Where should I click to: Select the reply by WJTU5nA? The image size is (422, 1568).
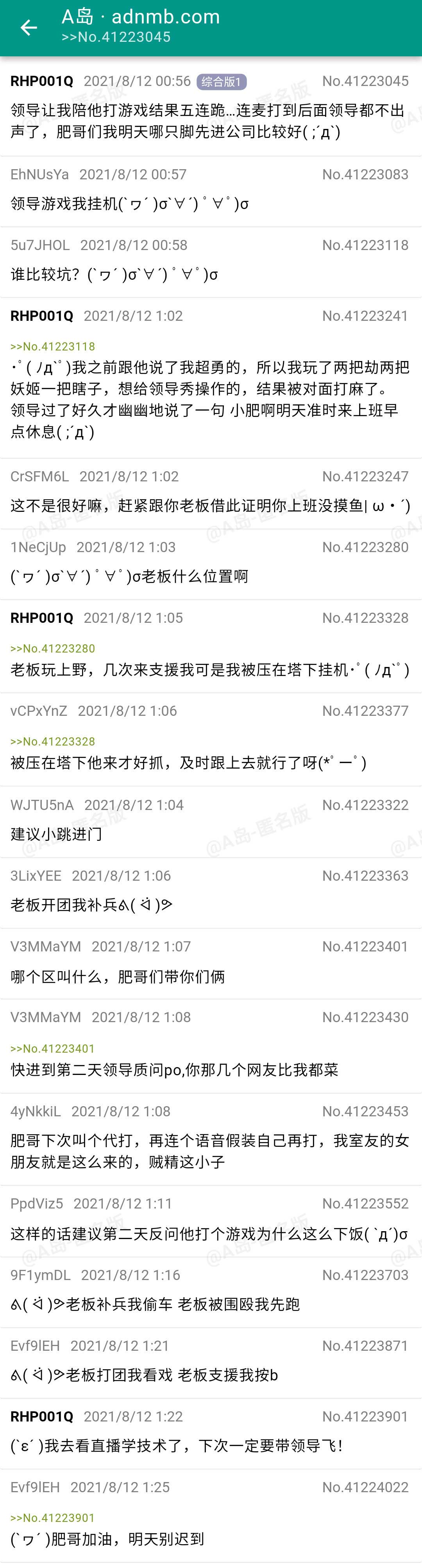[x=211, y=822]
